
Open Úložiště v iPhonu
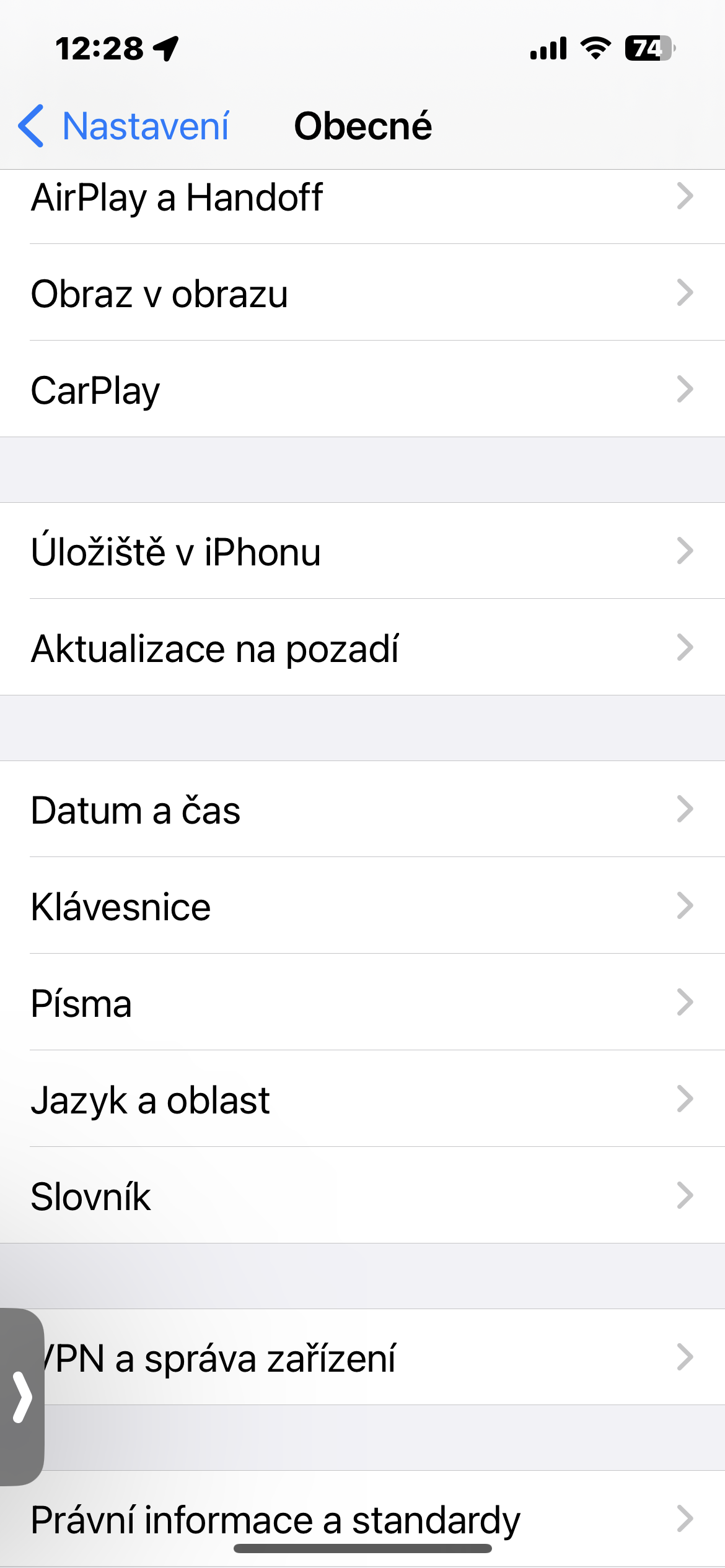tap(362, 551)
